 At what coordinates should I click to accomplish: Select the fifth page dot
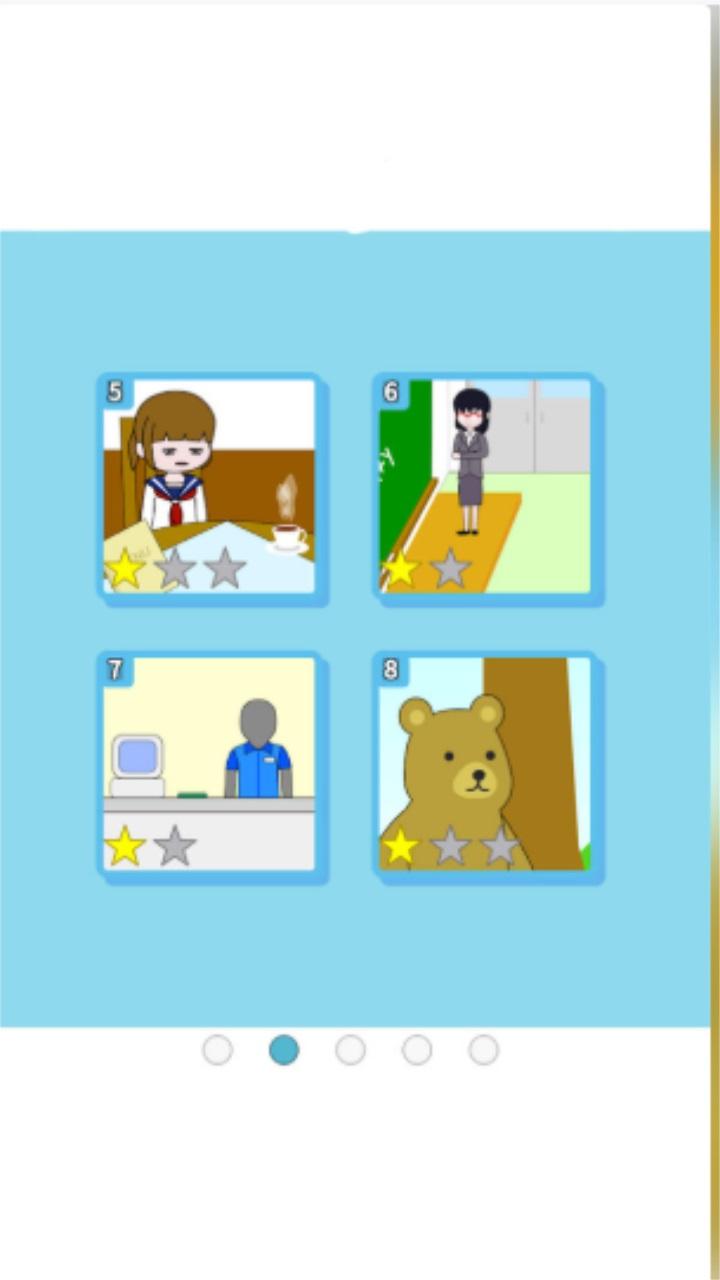click(484, 1050)
